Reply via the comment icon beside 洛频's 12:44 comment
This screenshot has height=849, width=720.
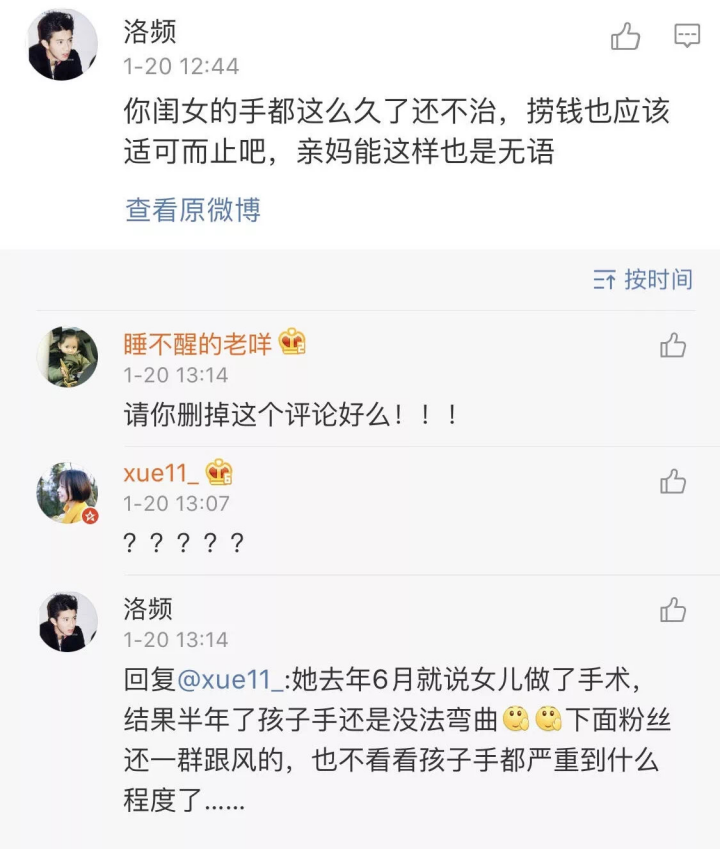[x=687, y=38]
